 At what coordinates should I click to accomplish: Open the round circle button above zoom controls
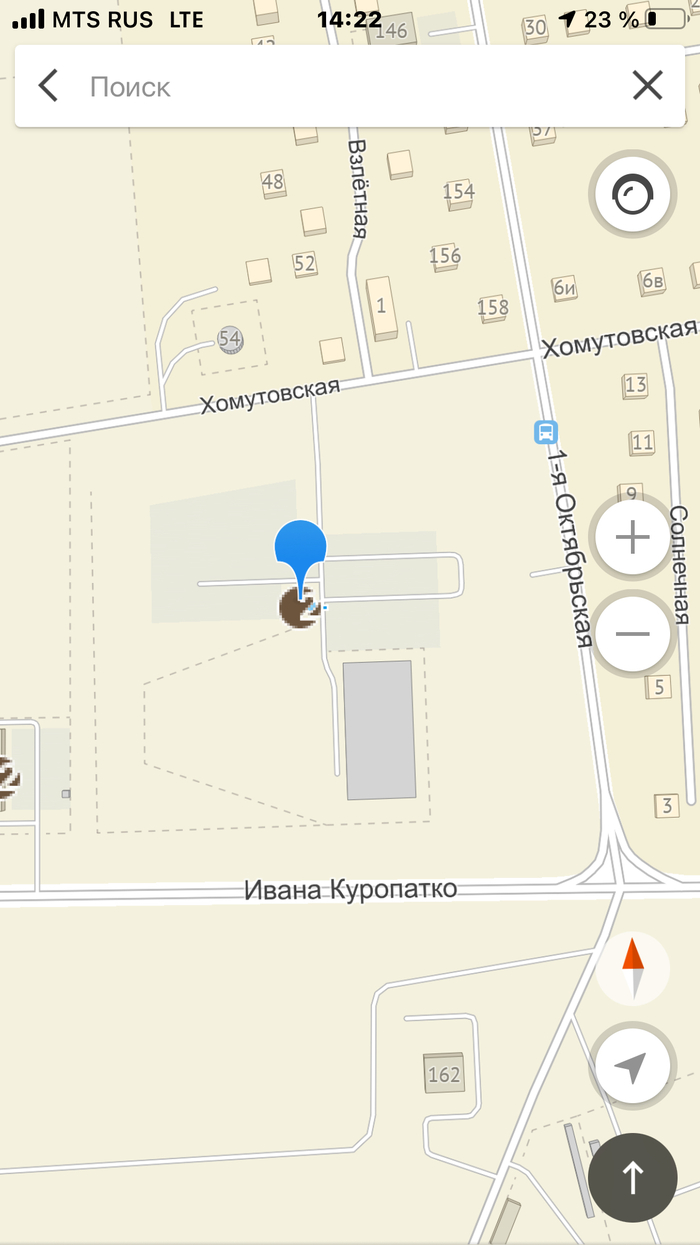[x=632, y=195]
